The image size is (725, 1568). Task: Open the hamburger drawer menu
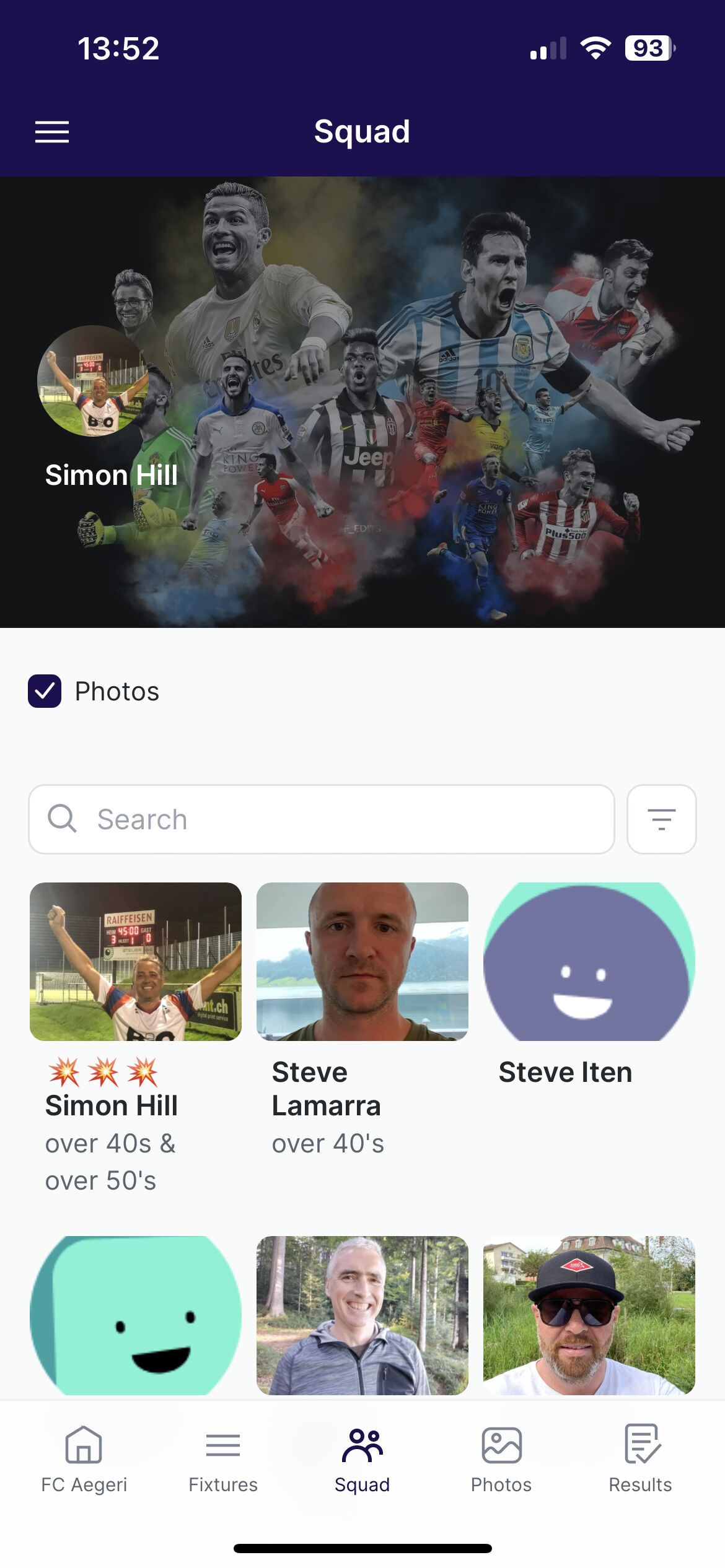(x=52, y=132)
